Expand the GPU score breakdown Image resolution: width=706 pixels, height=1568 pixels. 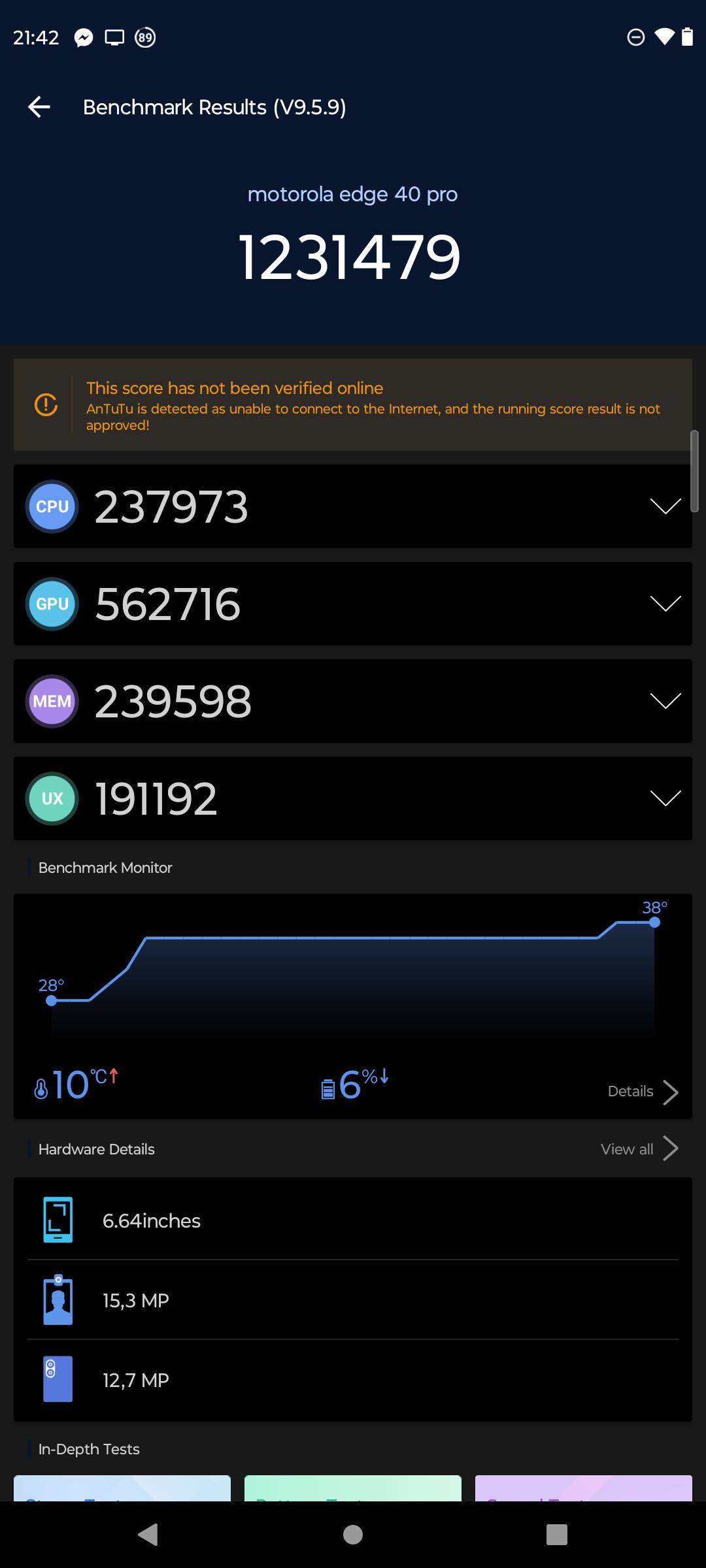click(665, 604)
